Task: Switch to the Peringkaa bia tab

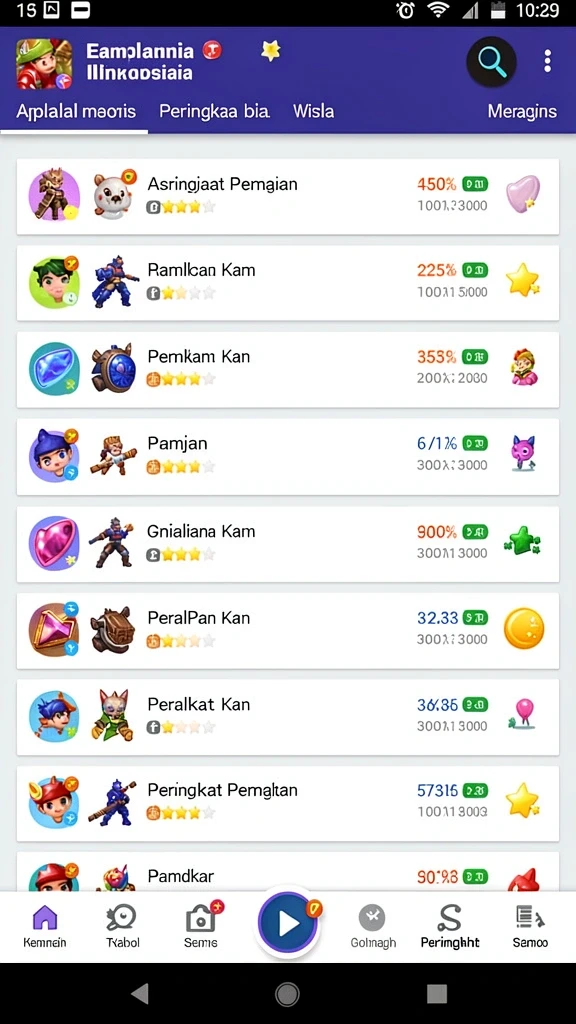Action: coord(214,111)
